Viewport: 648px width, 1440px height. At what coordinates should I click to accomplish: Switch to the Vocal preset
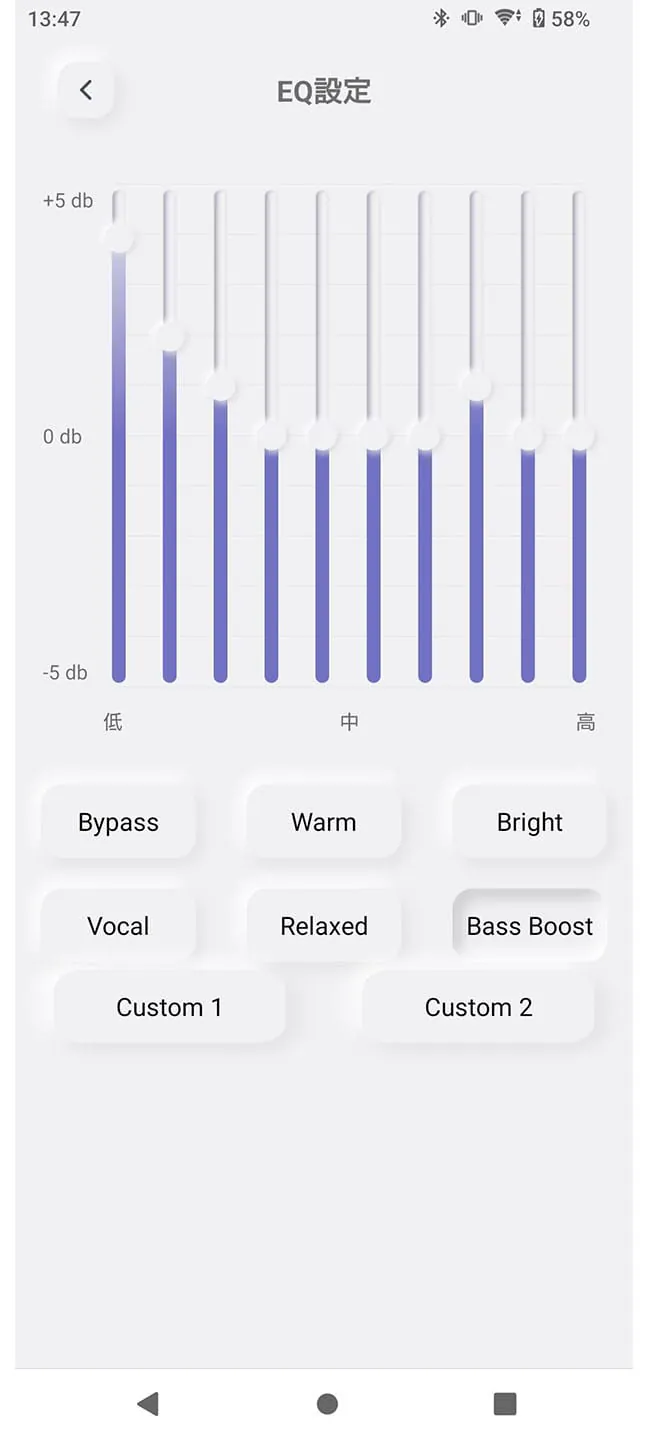tap(118, 926)
